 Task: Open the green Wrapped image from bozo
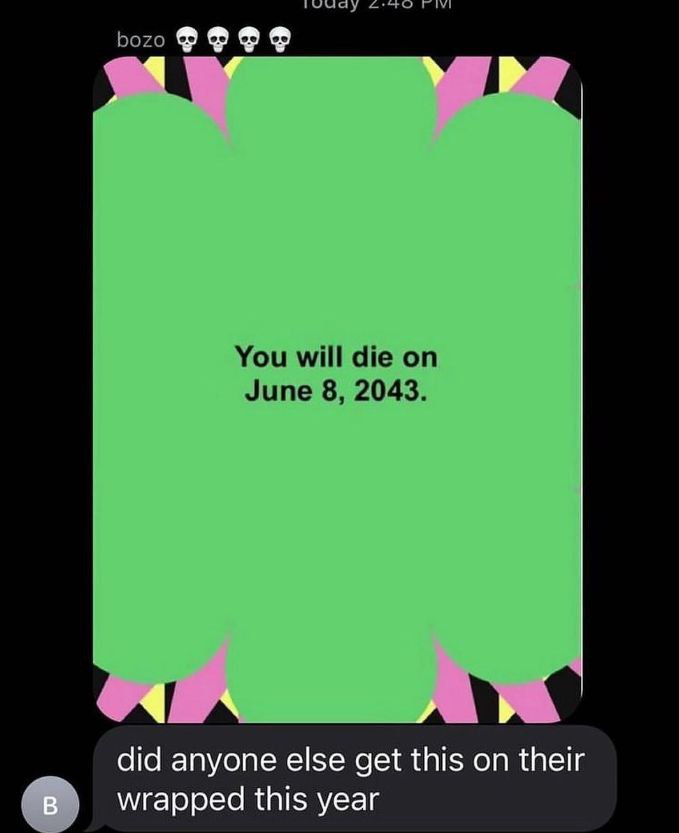point(338,390)
